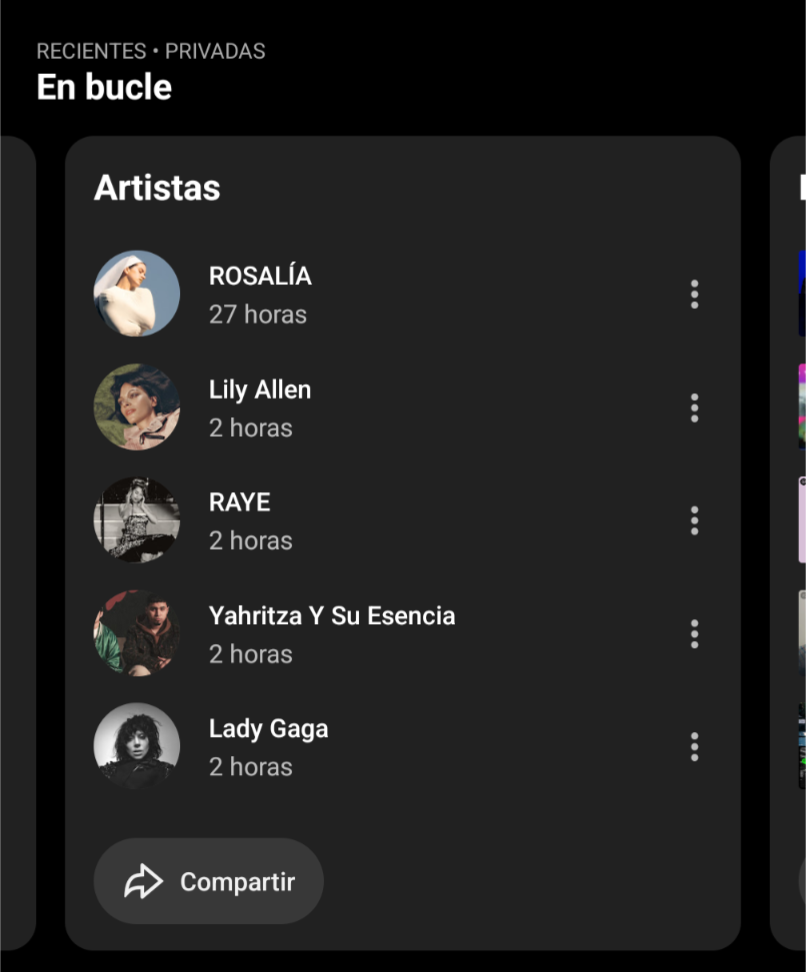The height and width of the screenshot is (972, 806).
Task: Show the overflow menu for RAYE
Action: click(x=694, y=520)
